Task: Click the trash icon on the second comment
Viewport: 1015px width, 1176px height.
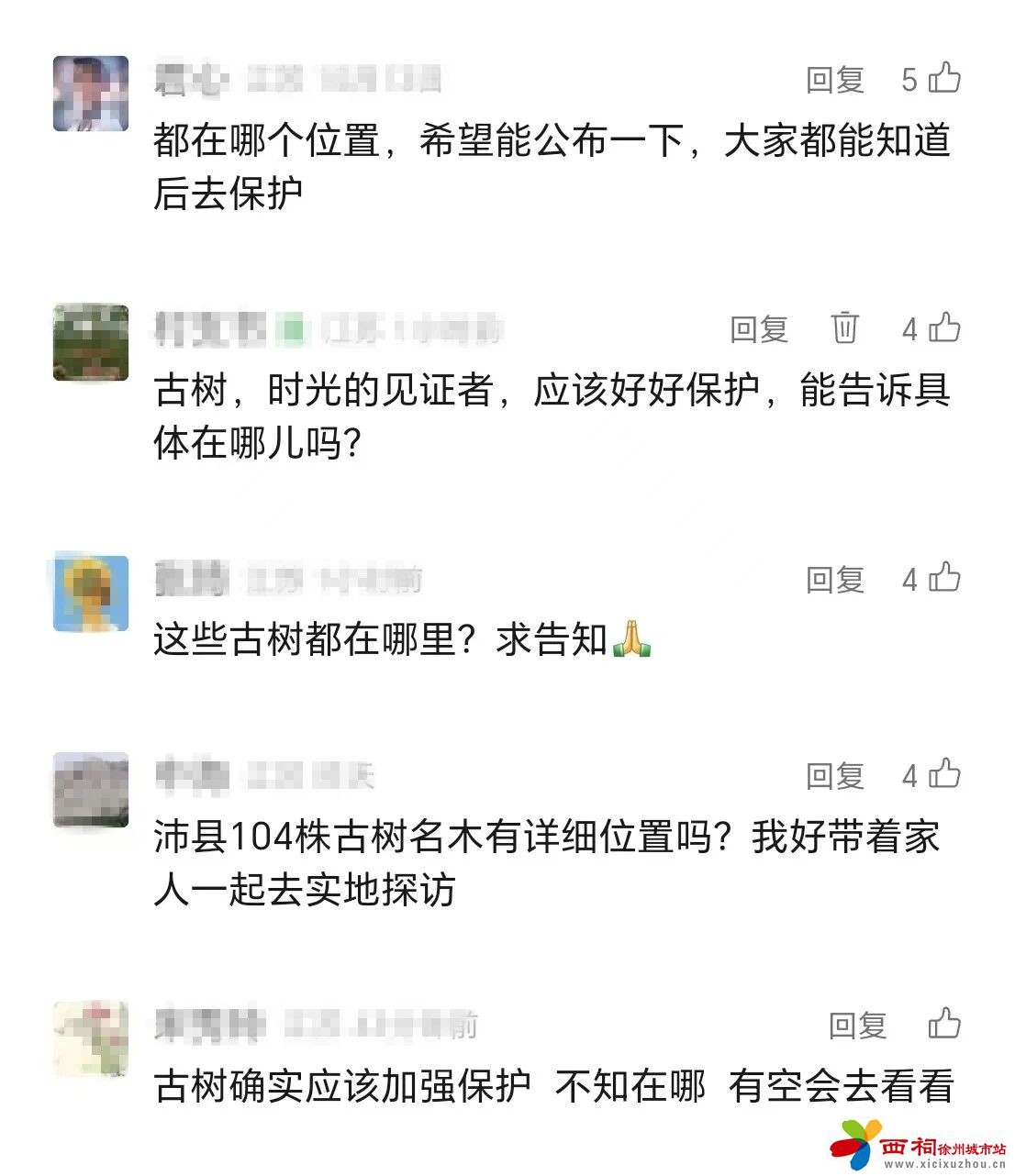Action: coord(846,328)
